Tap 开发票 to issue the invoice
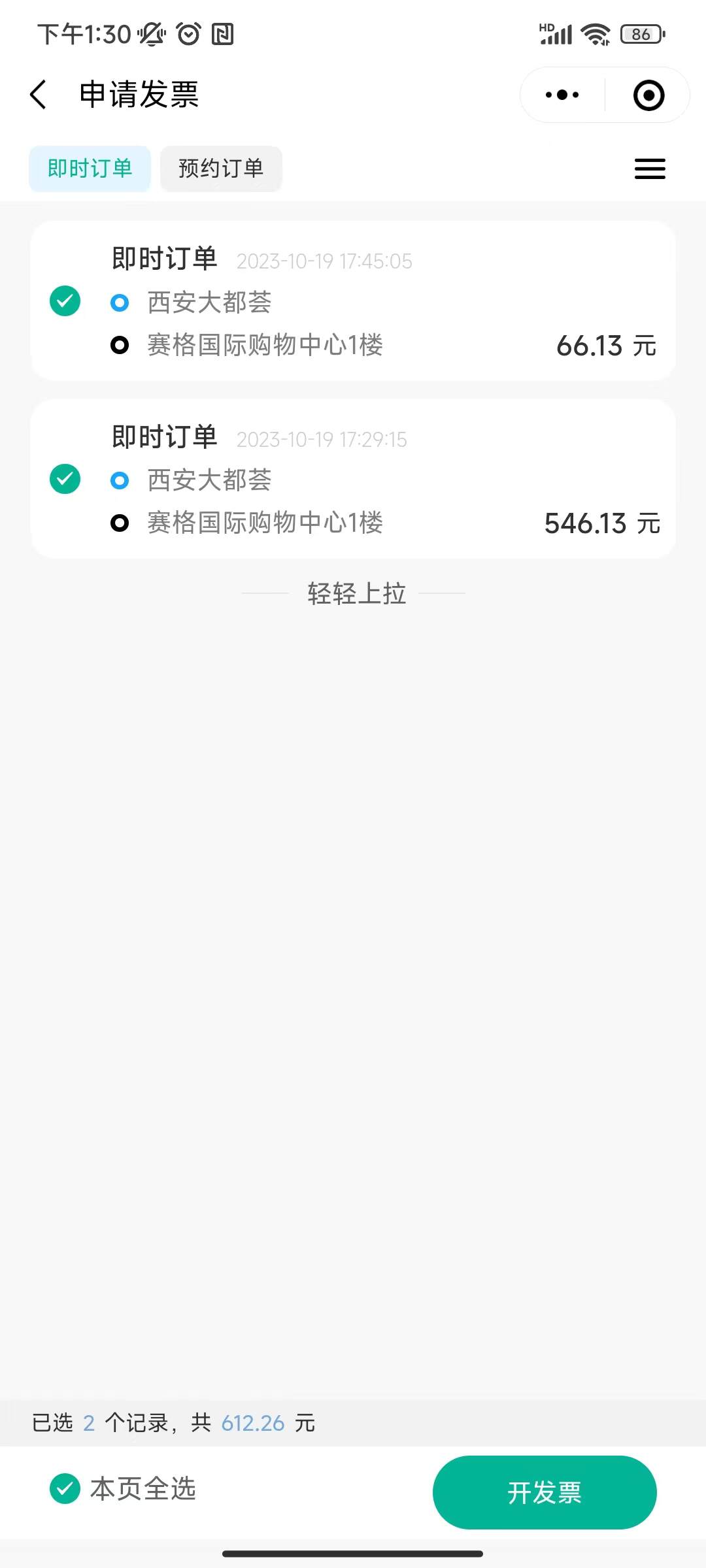This screenshot has height=1568, width=706. point(545,1492)
